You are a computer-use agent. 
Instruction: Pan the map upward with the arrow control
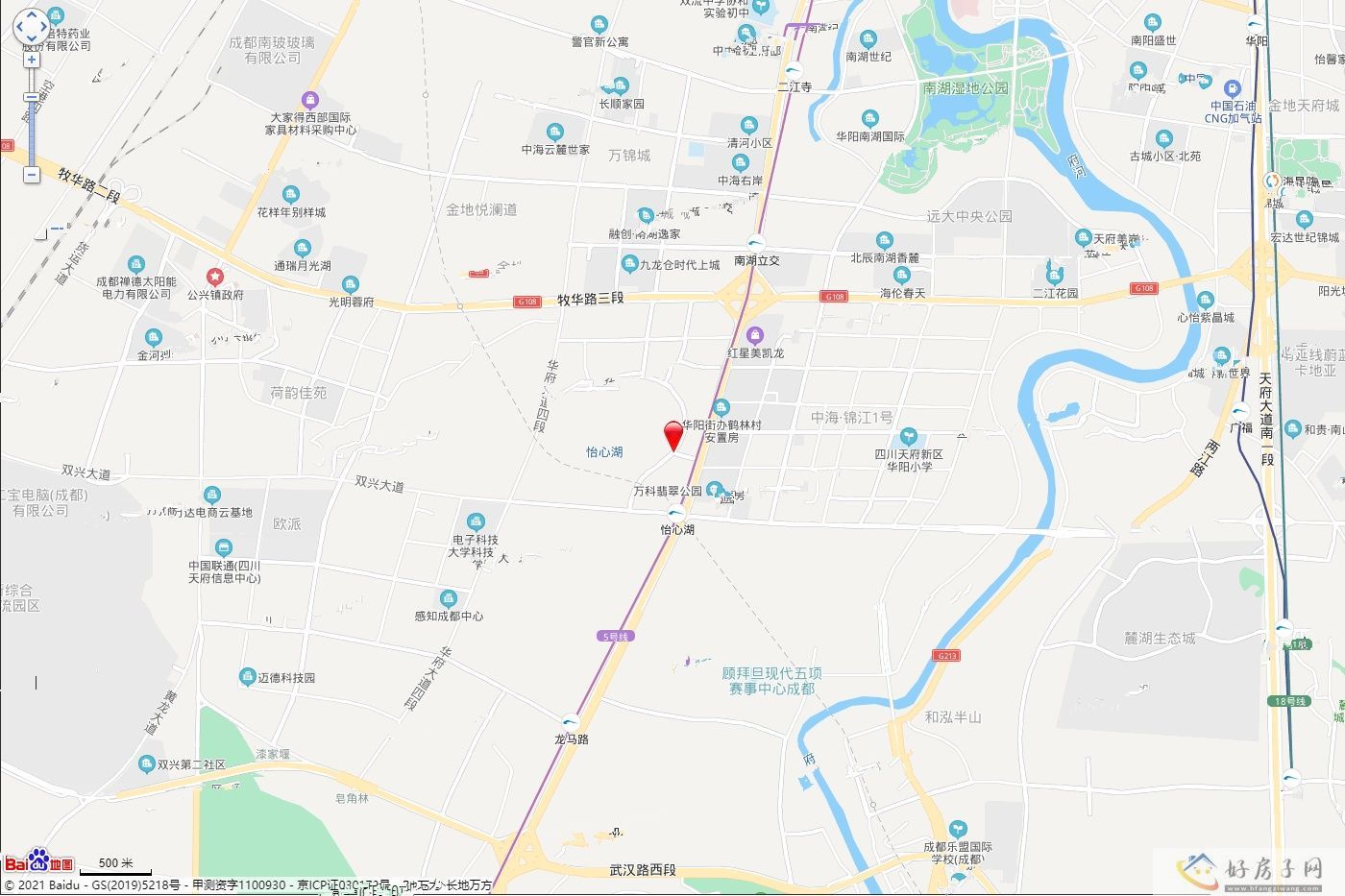pyautogui.click(x=31, y=16)
